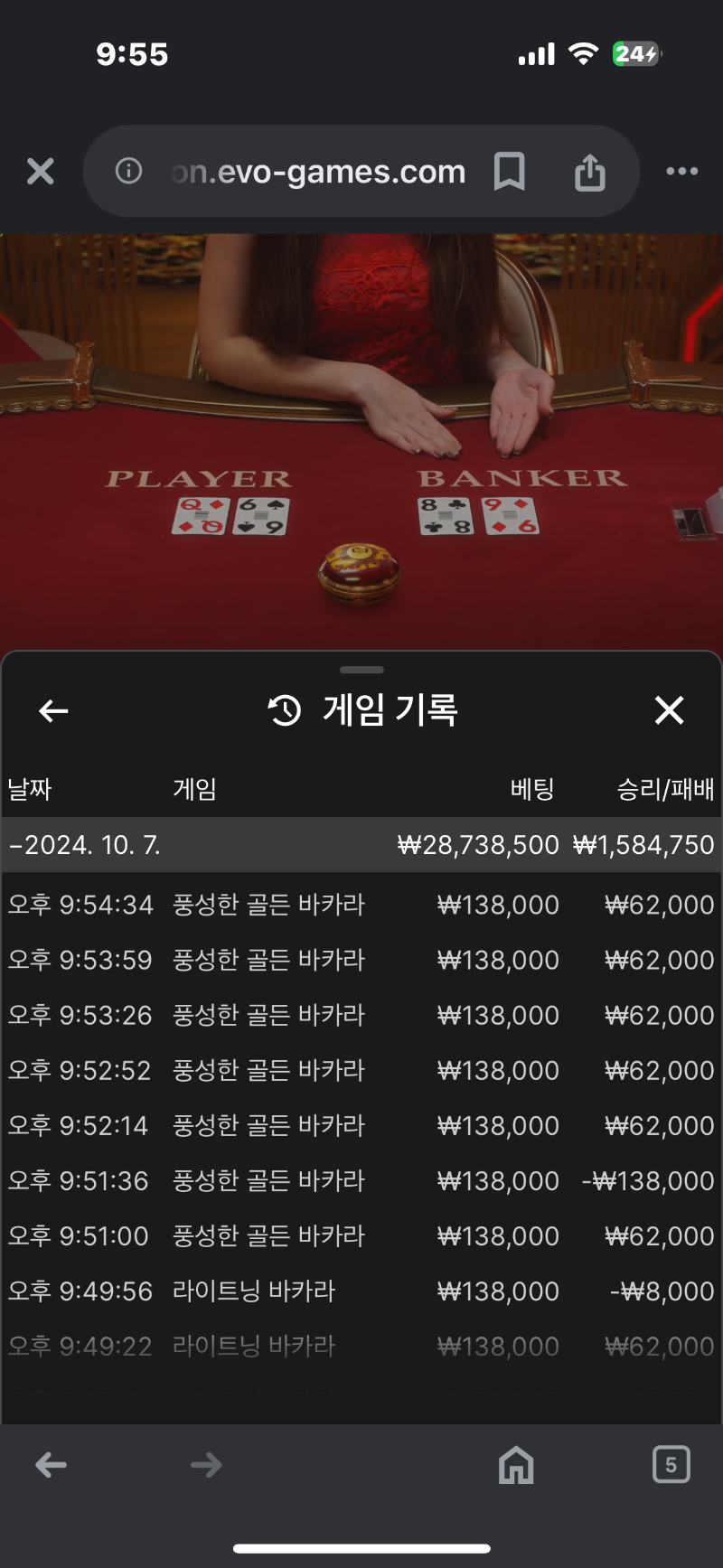Open the 오후 9:54:34 game record

[361, 905]
